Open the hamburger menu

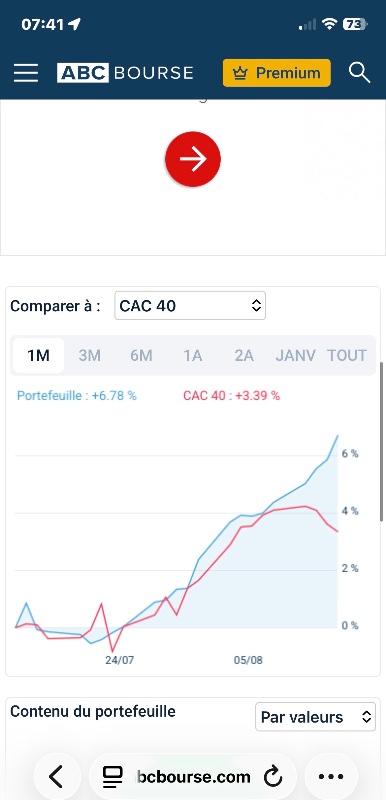coord(26,73)
